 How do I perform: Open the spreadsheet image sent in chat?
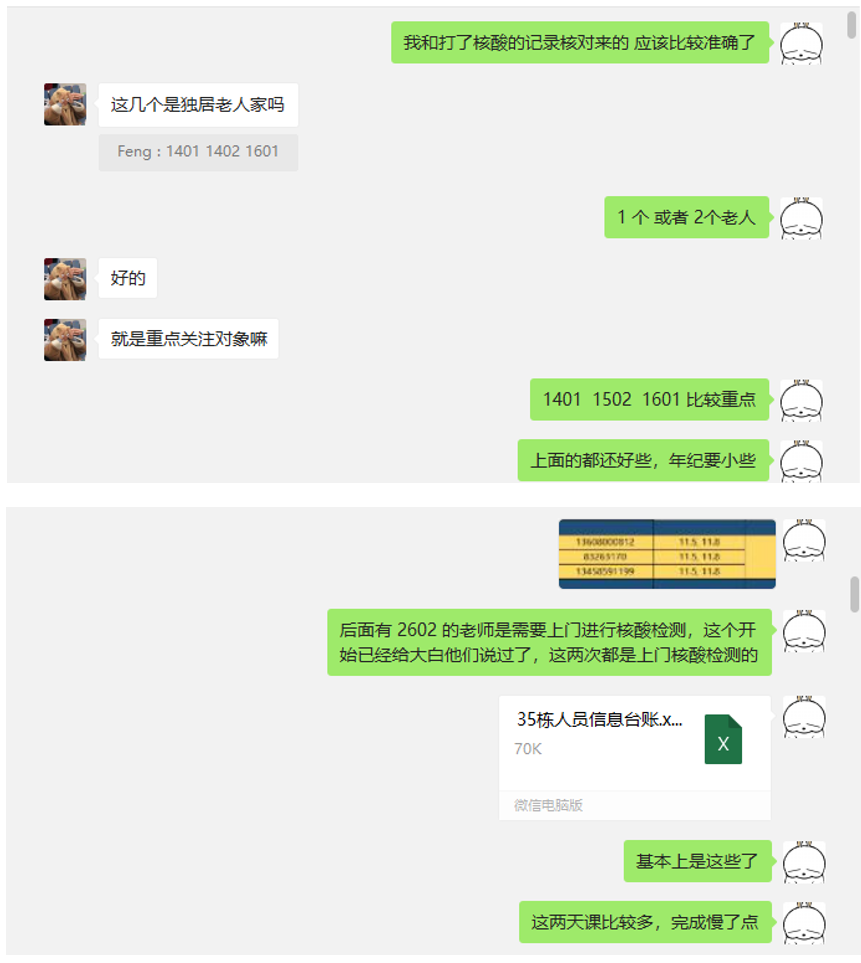(667, 554)
